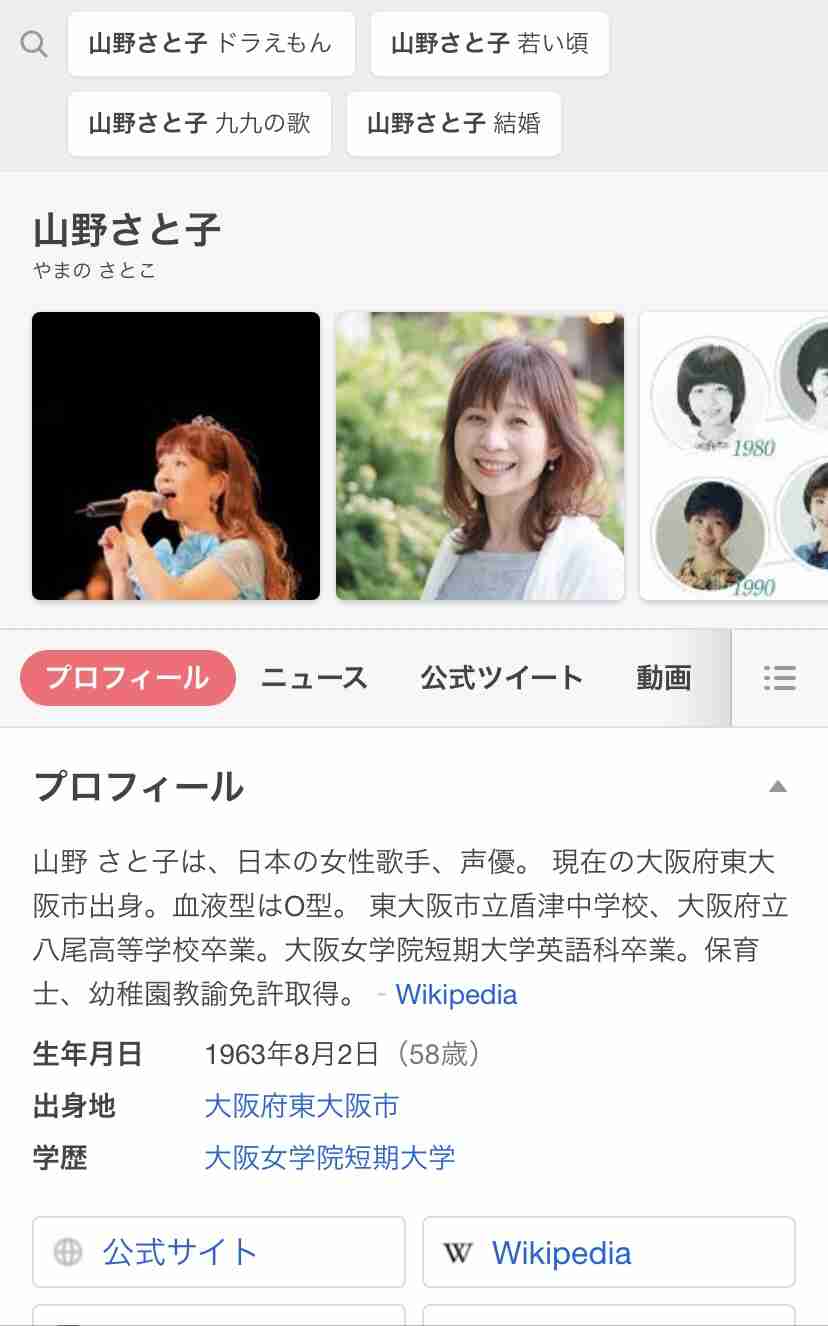This screenshot has width=828, height=1326.
Task: Switch to the ニュース tab
Action: [313, 677]
